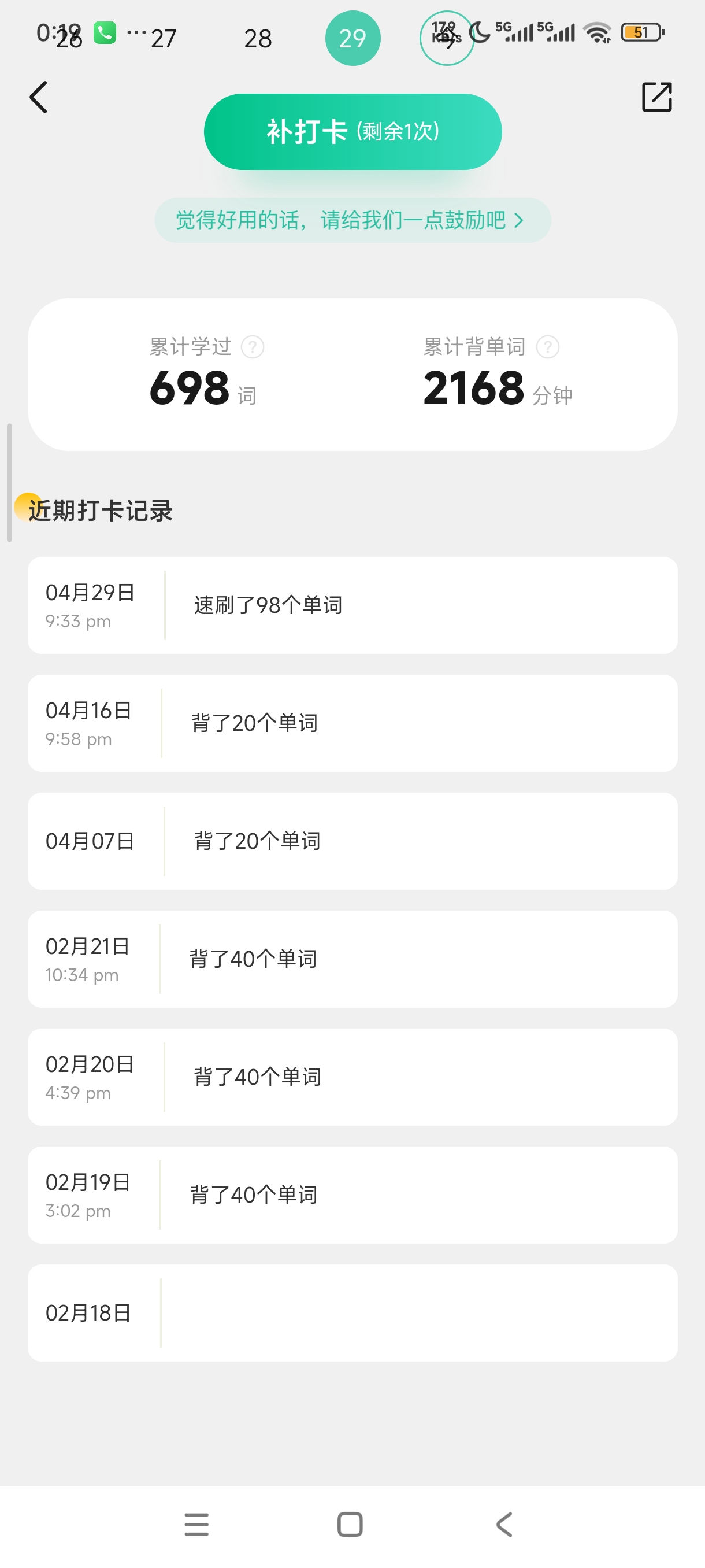Open the 02月19日 check-in record
Viewport: 705px width, 1568px height.
tap(352, 1195)
